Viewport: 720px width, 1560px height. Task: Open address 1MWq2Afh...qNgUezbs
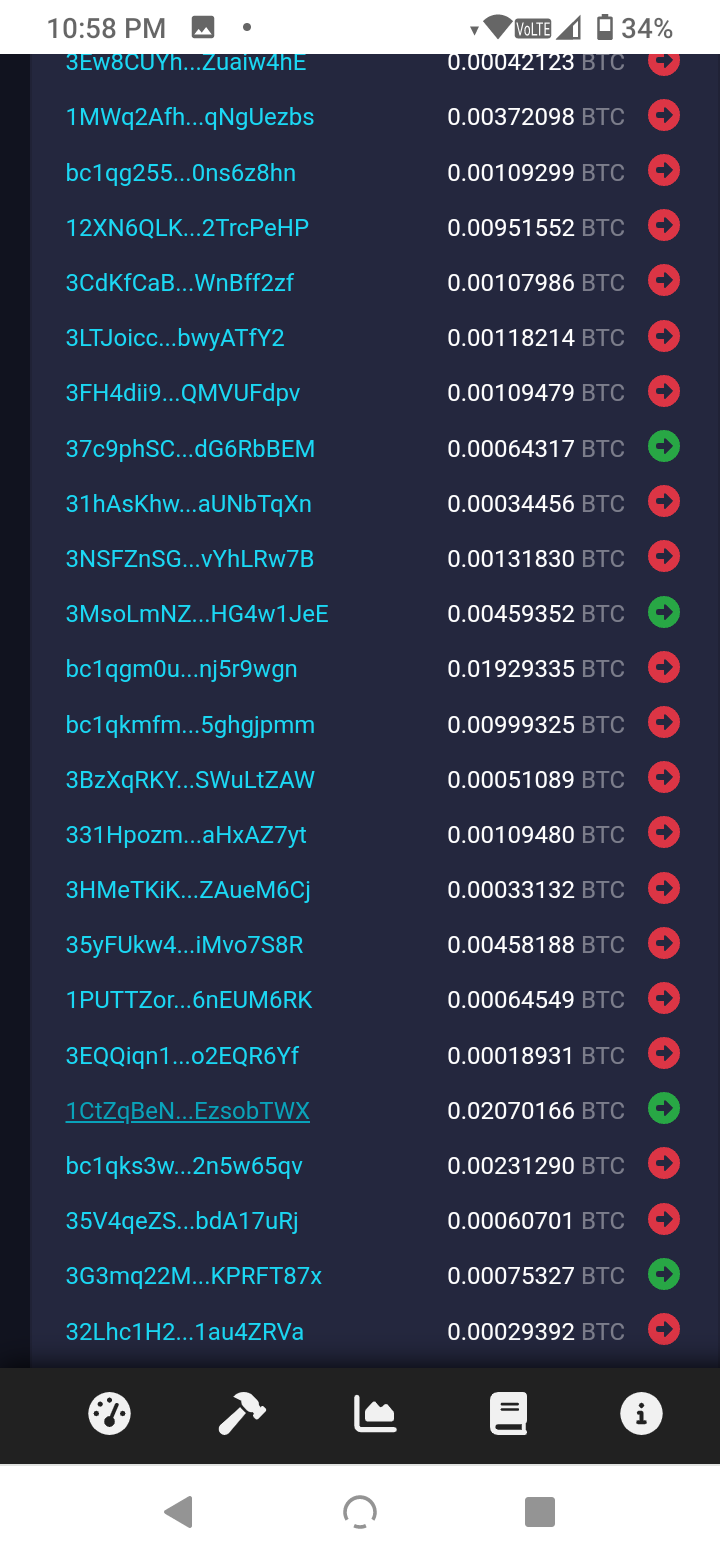190,117
